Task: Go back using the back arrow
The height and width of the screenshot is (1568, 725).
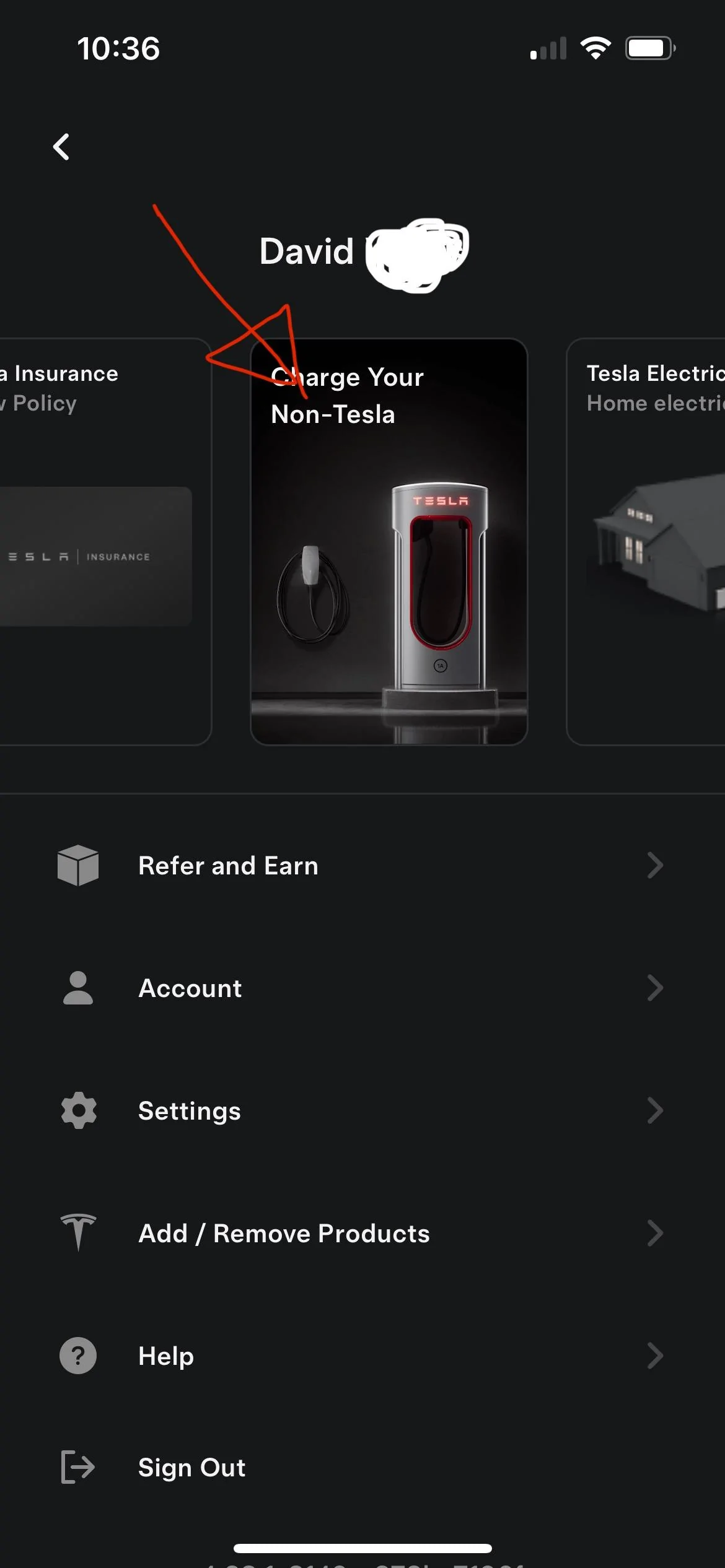Action: 61,147
